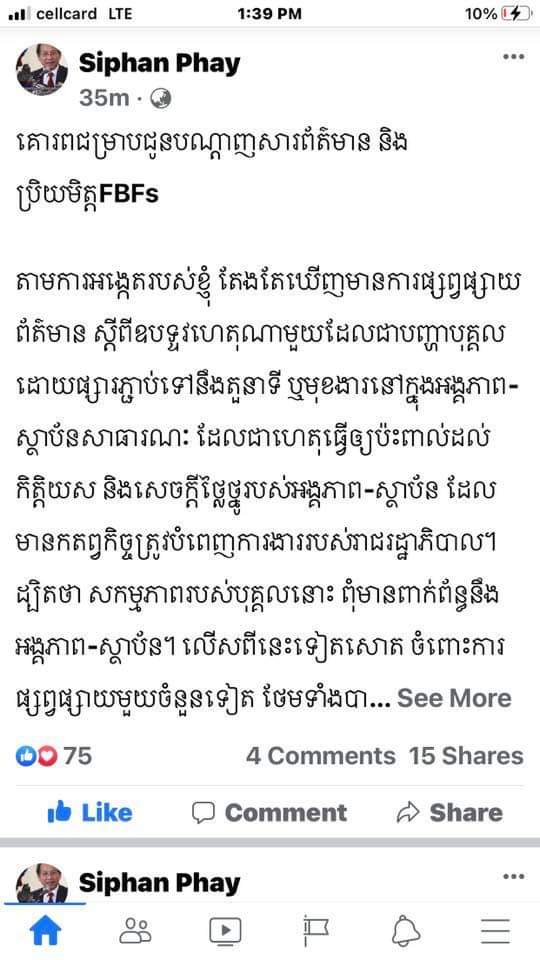
Task: Share the first Siphan Phay post
Action: [x=449, y=812]
